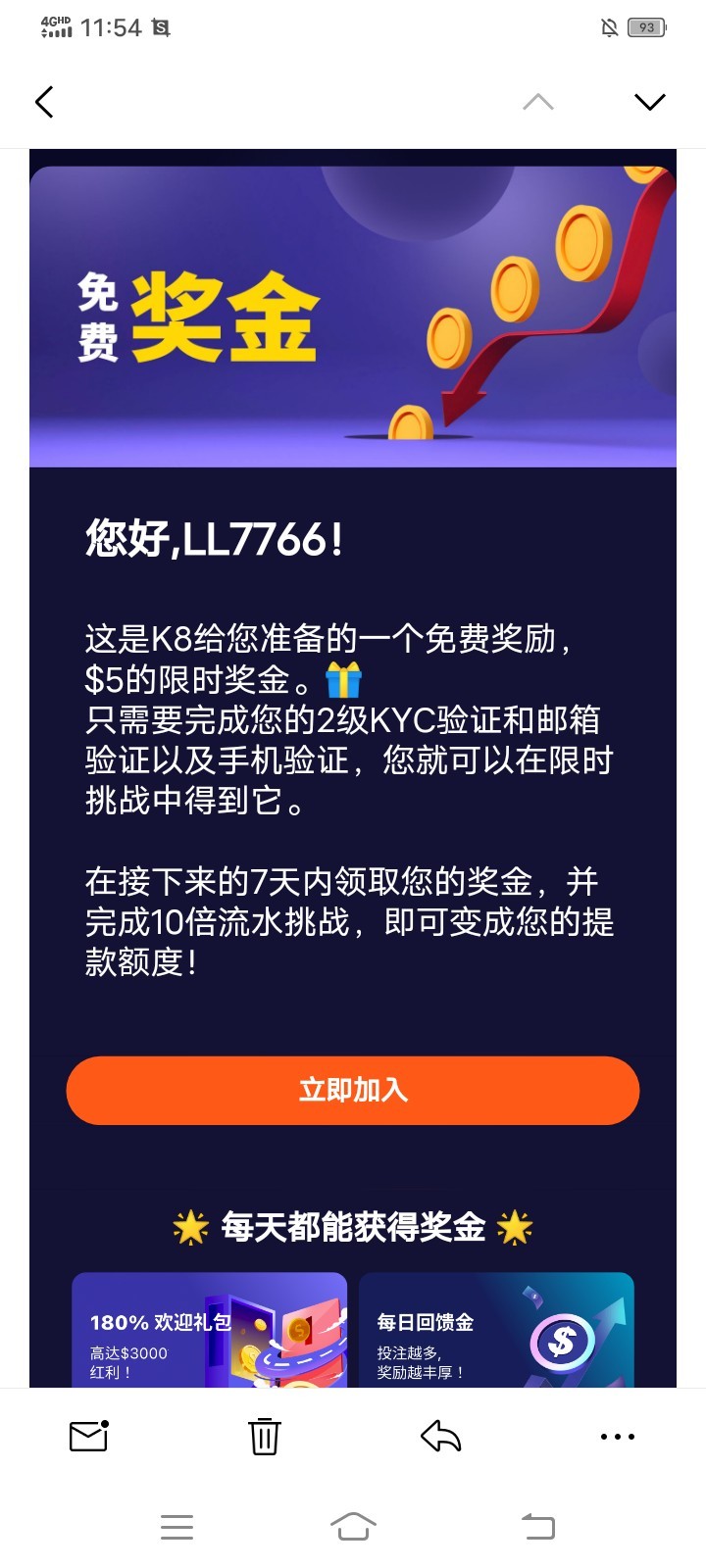Viewport: 706px width, 1568px height.
Task: Open the 每日回馈金 card
Action: pos(496,1330)
